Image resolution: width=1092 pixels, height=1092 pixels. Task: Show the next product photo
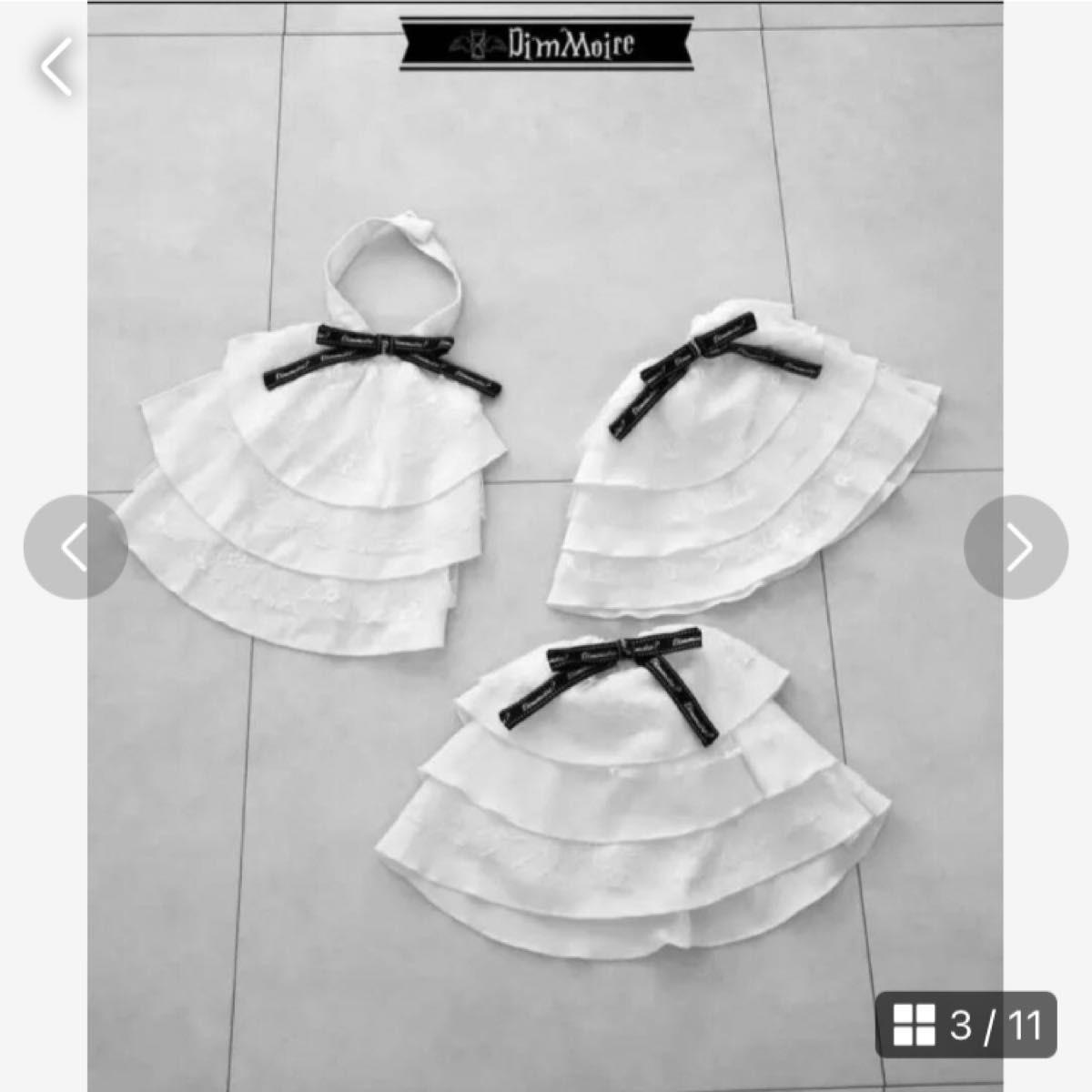tap(1016, 547)
